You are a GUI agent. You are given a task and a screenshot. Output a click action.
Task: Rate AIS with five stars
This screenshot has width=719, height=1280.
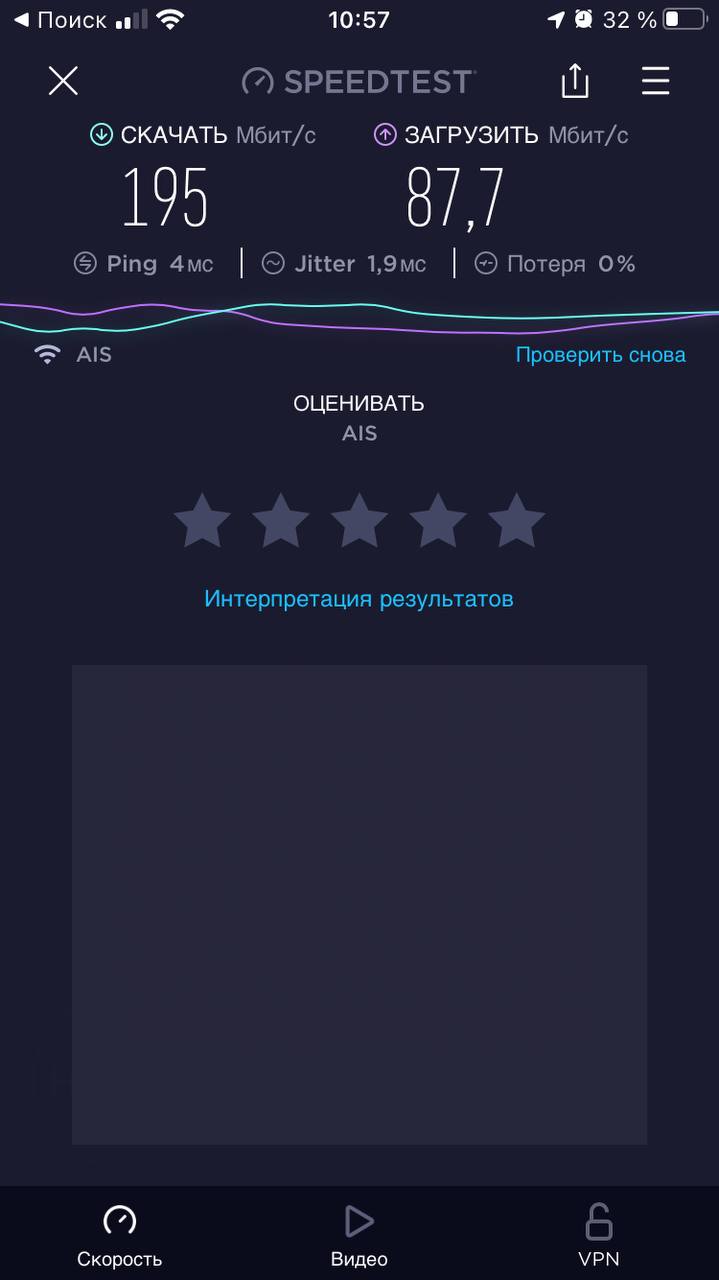pos(516,520)
